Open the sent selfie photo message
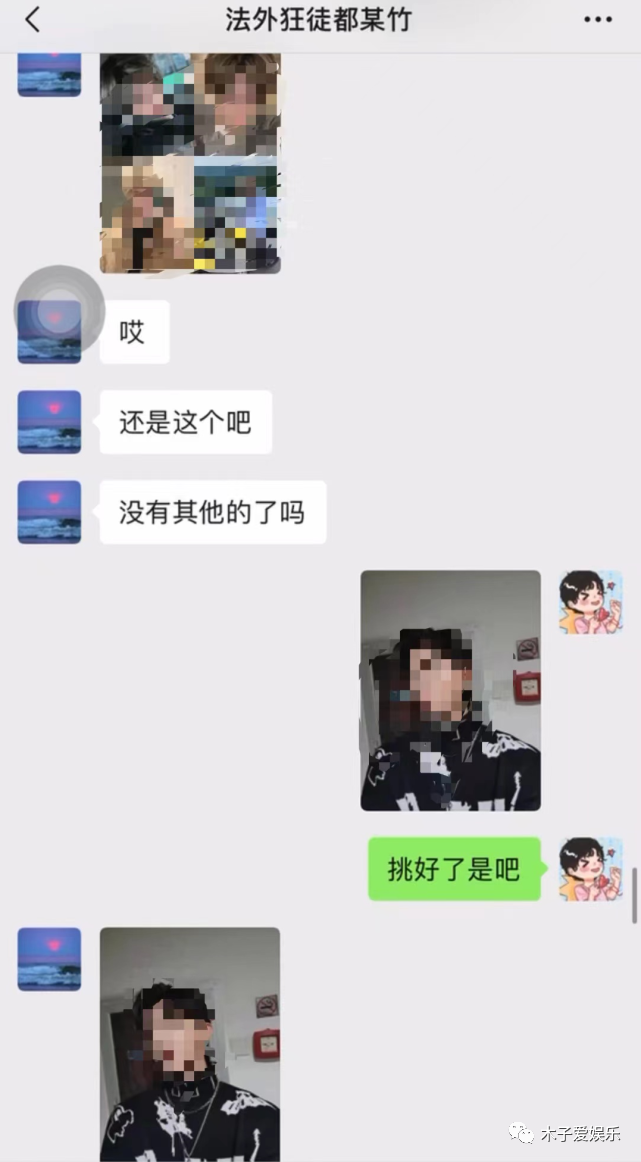This screenshot has height=1162, width=641. (x=450, y=690)
